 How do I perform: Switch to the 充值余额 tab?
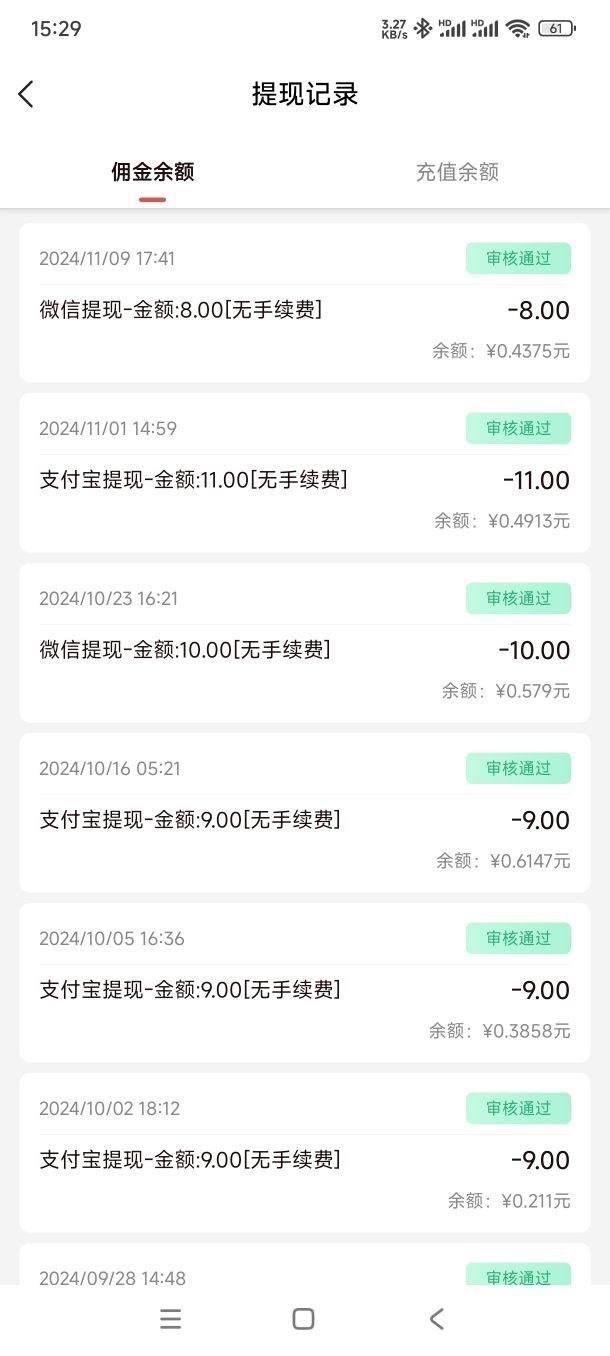click(457, 172)
